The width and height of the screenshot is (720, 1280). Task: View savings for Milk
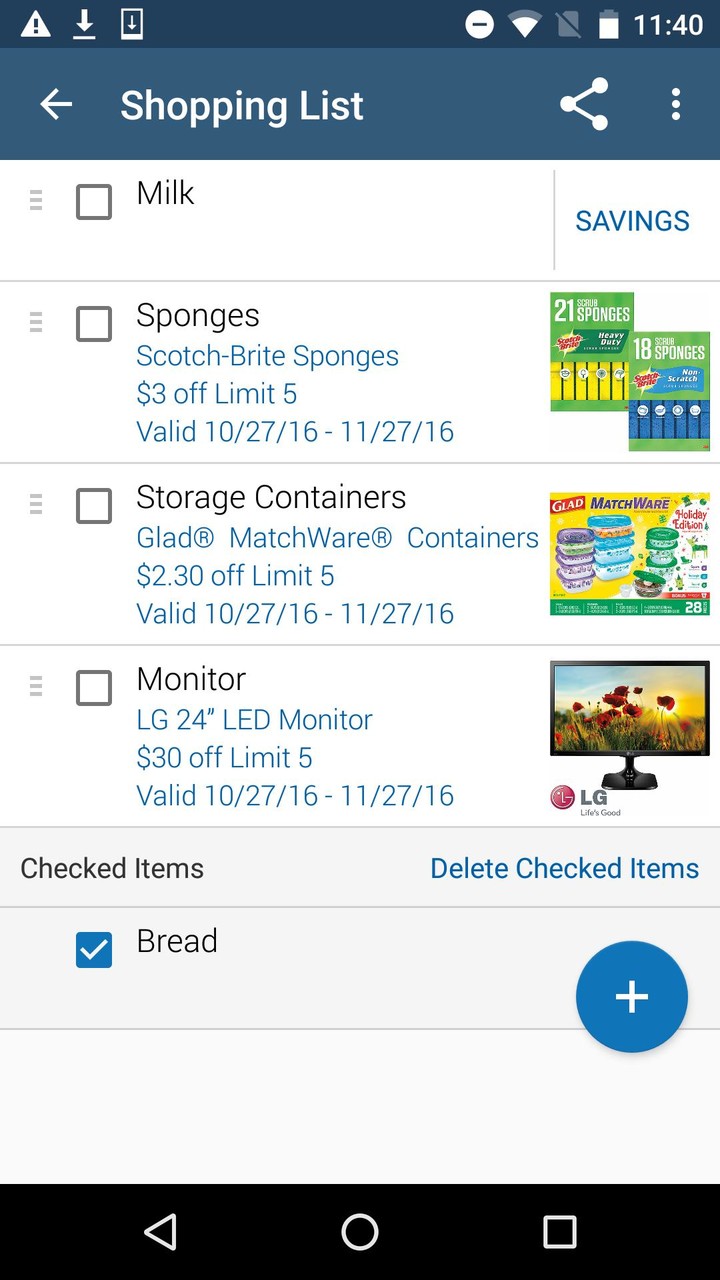coord(632,221)
